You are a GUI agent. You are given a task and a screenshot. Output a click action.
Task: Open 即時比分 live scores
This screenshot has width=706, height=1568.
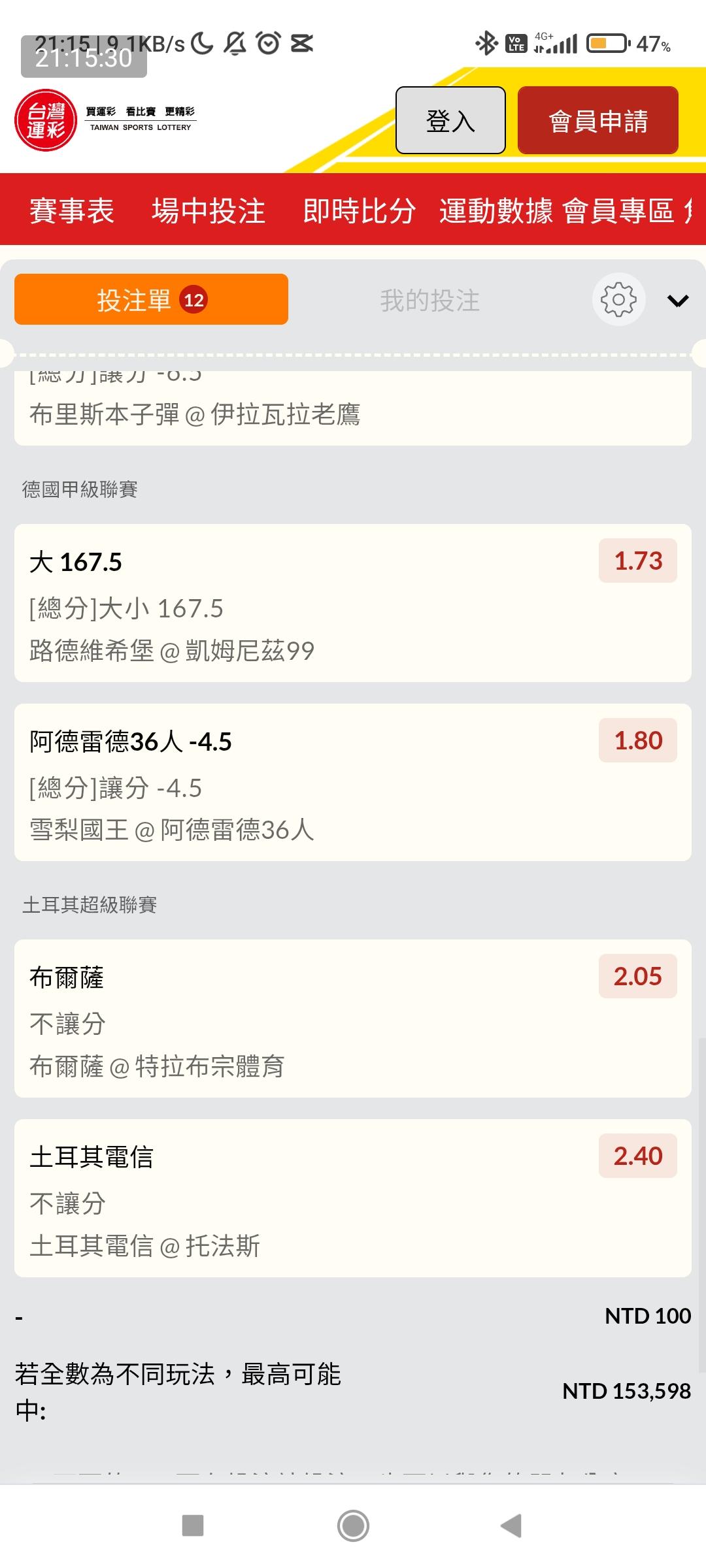coord(359,211)
